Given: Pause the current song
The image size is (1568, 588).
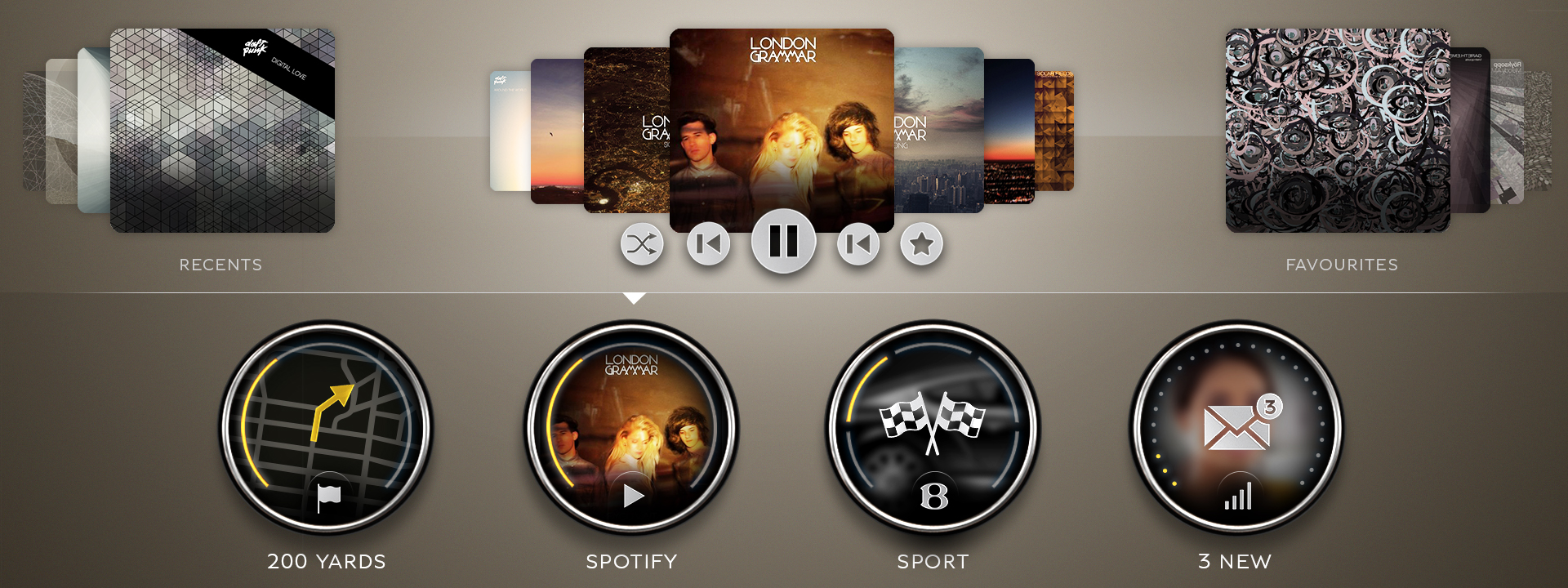Looking at the screenshot, I should click(x=783, y=242).
